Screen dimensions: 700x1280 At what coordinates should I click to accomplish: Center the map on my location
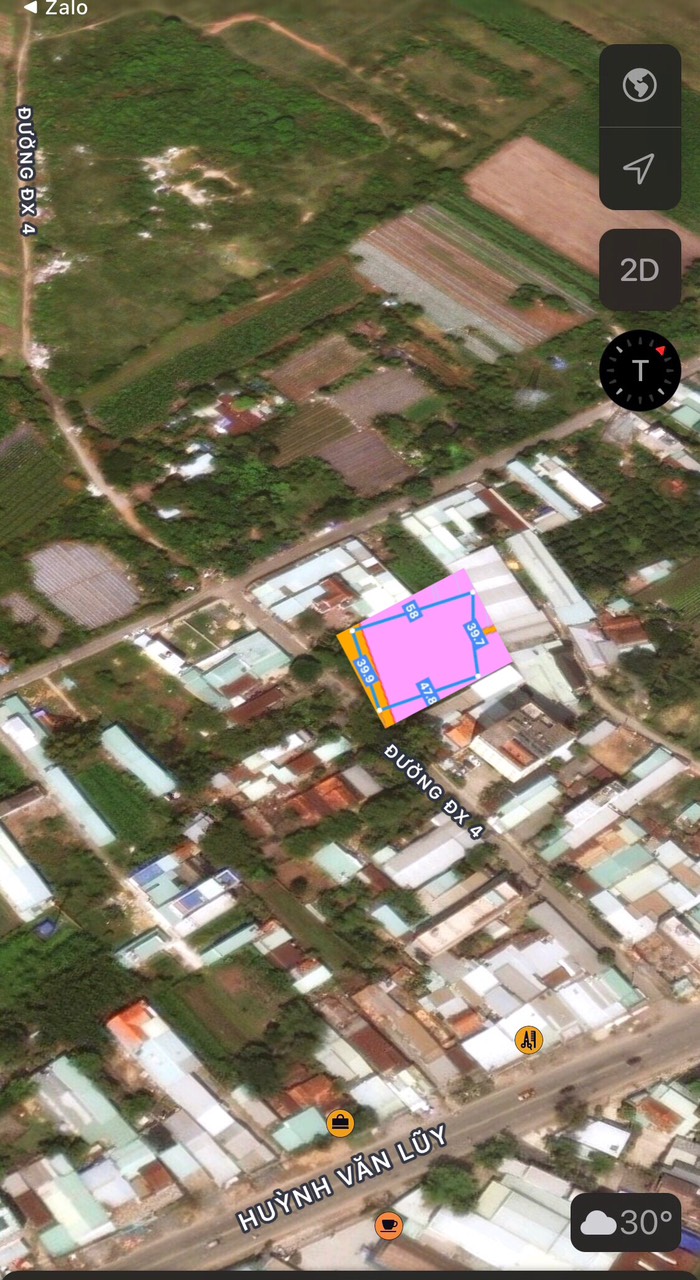[x=640, y=168]
